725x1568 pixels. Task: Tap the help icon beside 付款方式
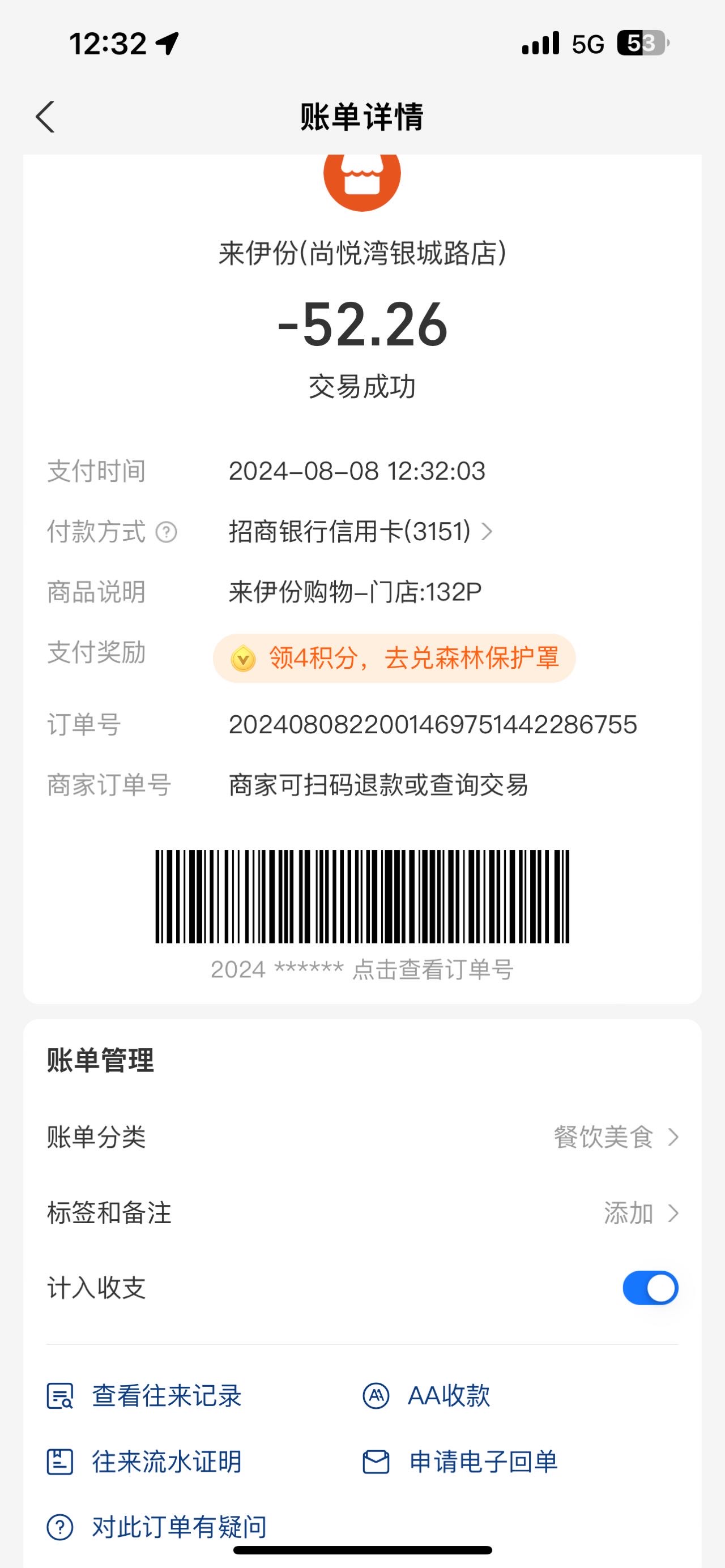166,532
